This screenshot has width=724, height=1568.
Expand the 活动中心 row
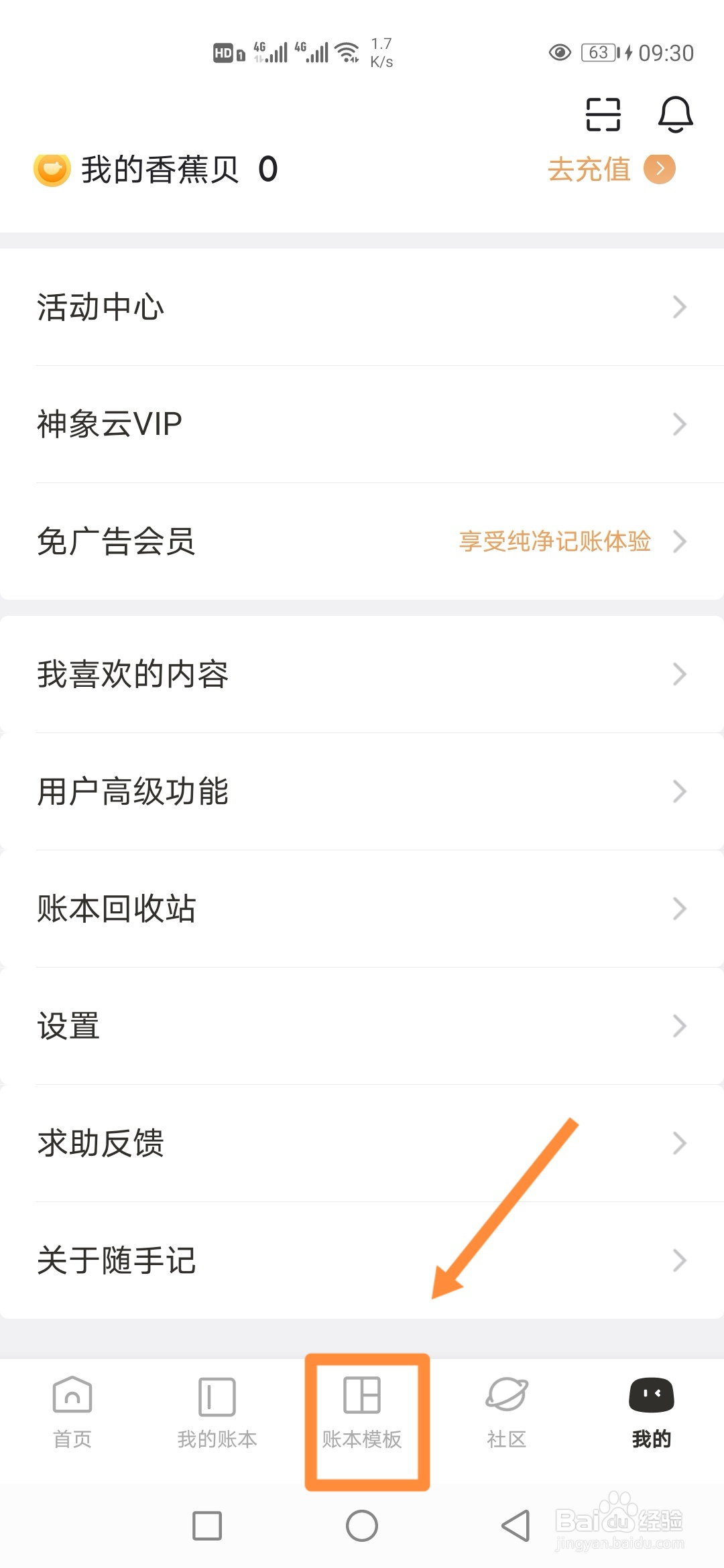tap(362, 307)
